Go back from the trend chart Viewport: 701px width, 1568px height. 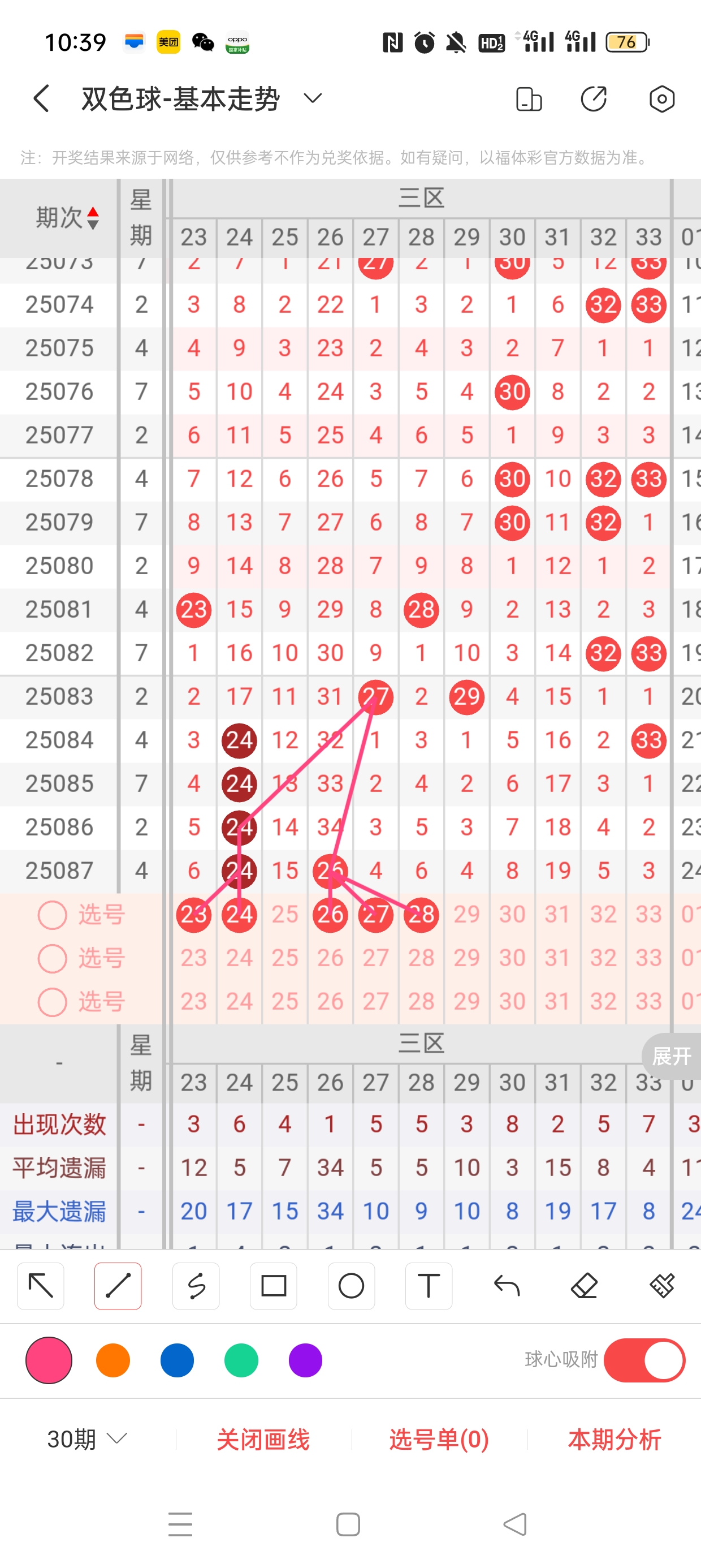coord(41,98)
